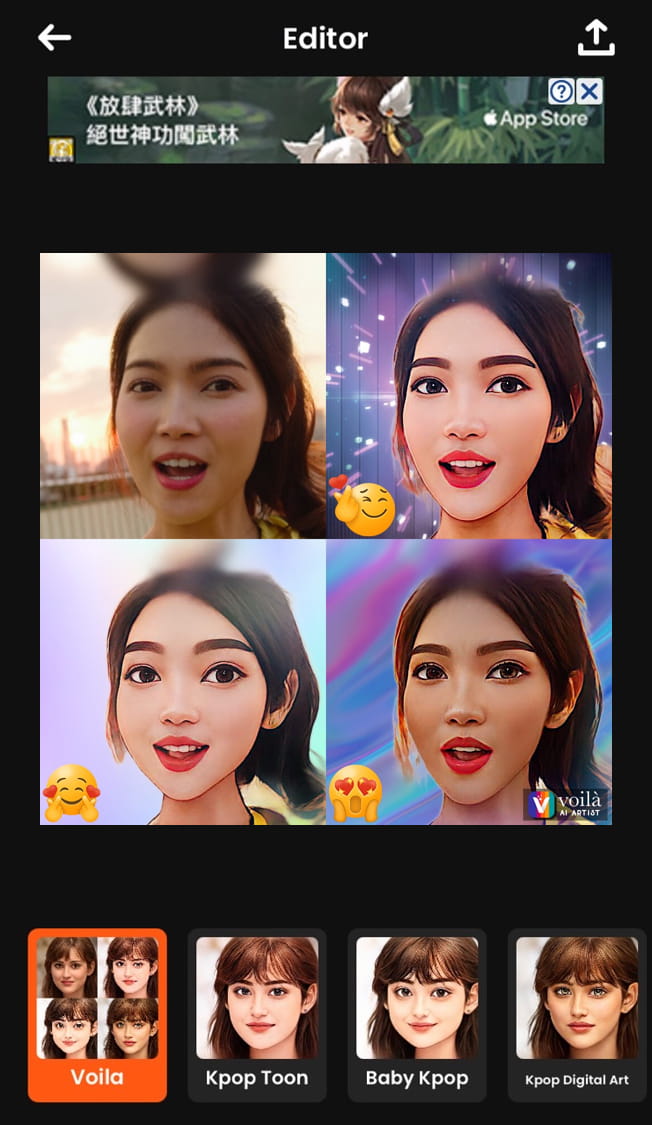Viewport: 652px width, 1125px height.
Task: Apply the Kpop Toon style
Action: [257, 1015]
